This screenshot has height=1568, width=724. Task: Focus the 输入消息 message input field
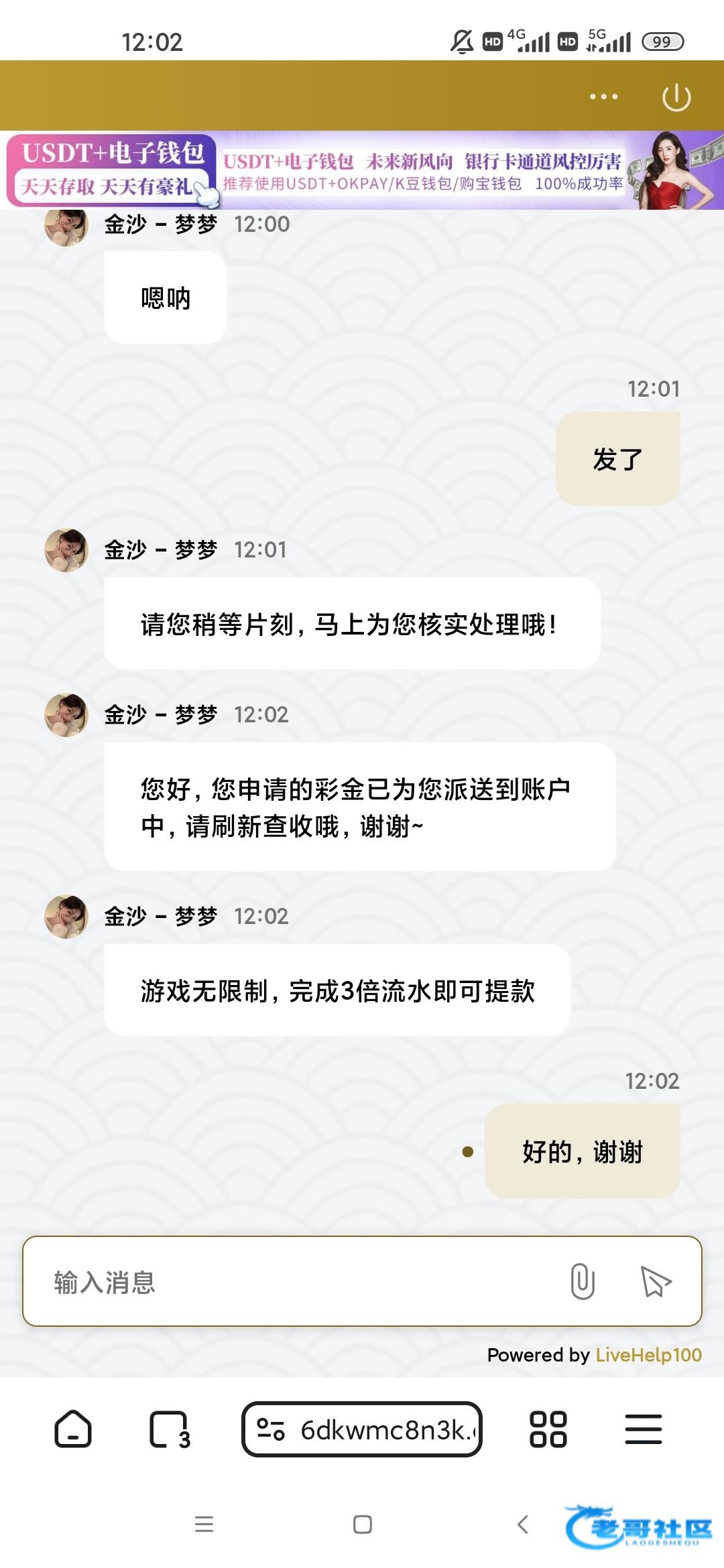[x=295, y=1282]
